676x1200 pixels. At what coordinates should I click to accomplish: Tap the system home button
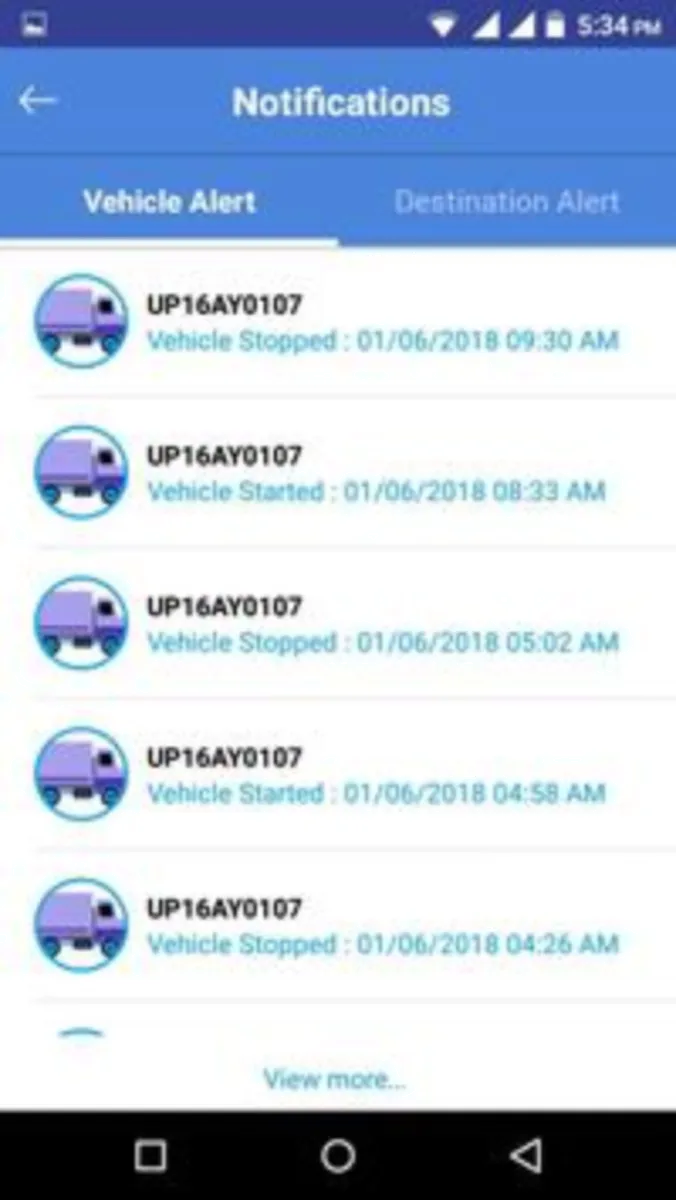[338, 1156]
